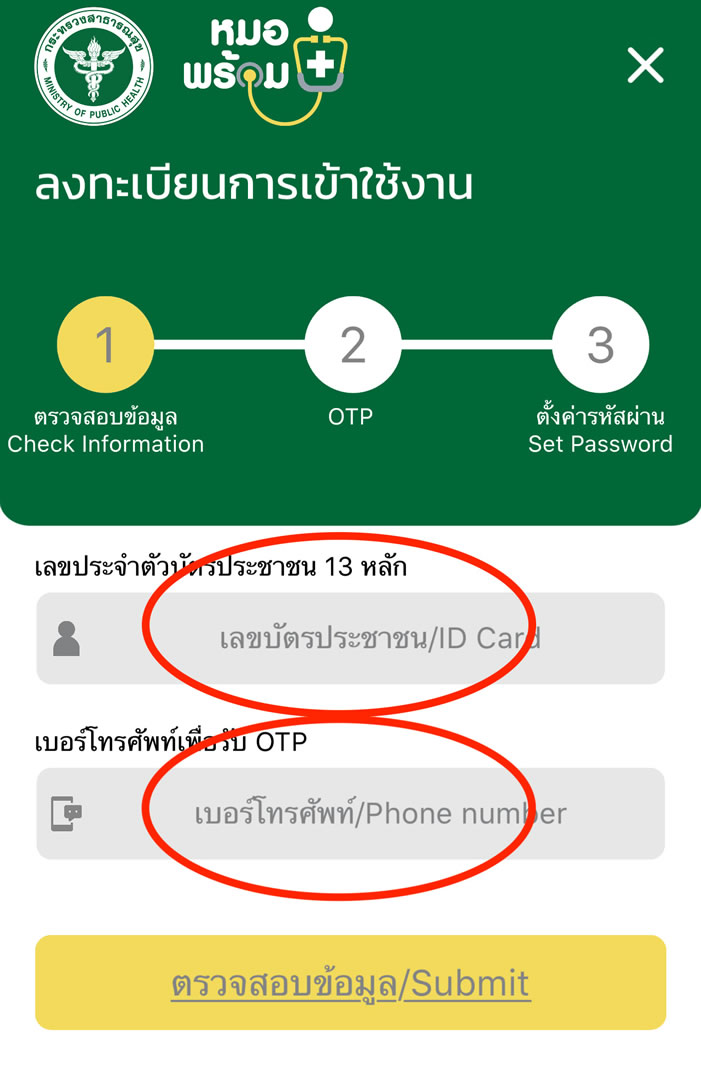Viewport: 701px width, 1086px height.
Task: Close the registration screen
Action: [x=645, y=66]
